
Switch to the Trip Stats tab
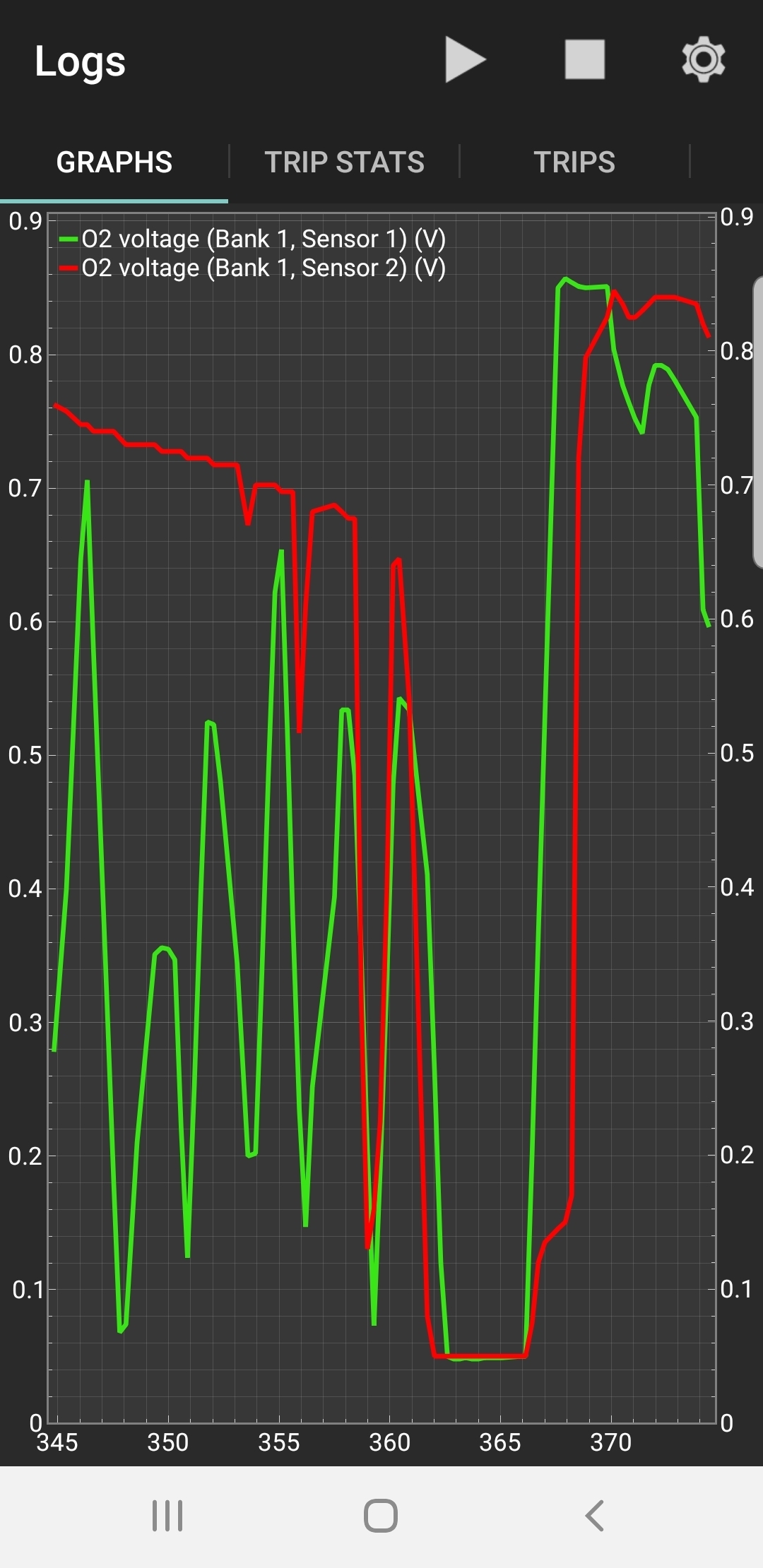344,162
